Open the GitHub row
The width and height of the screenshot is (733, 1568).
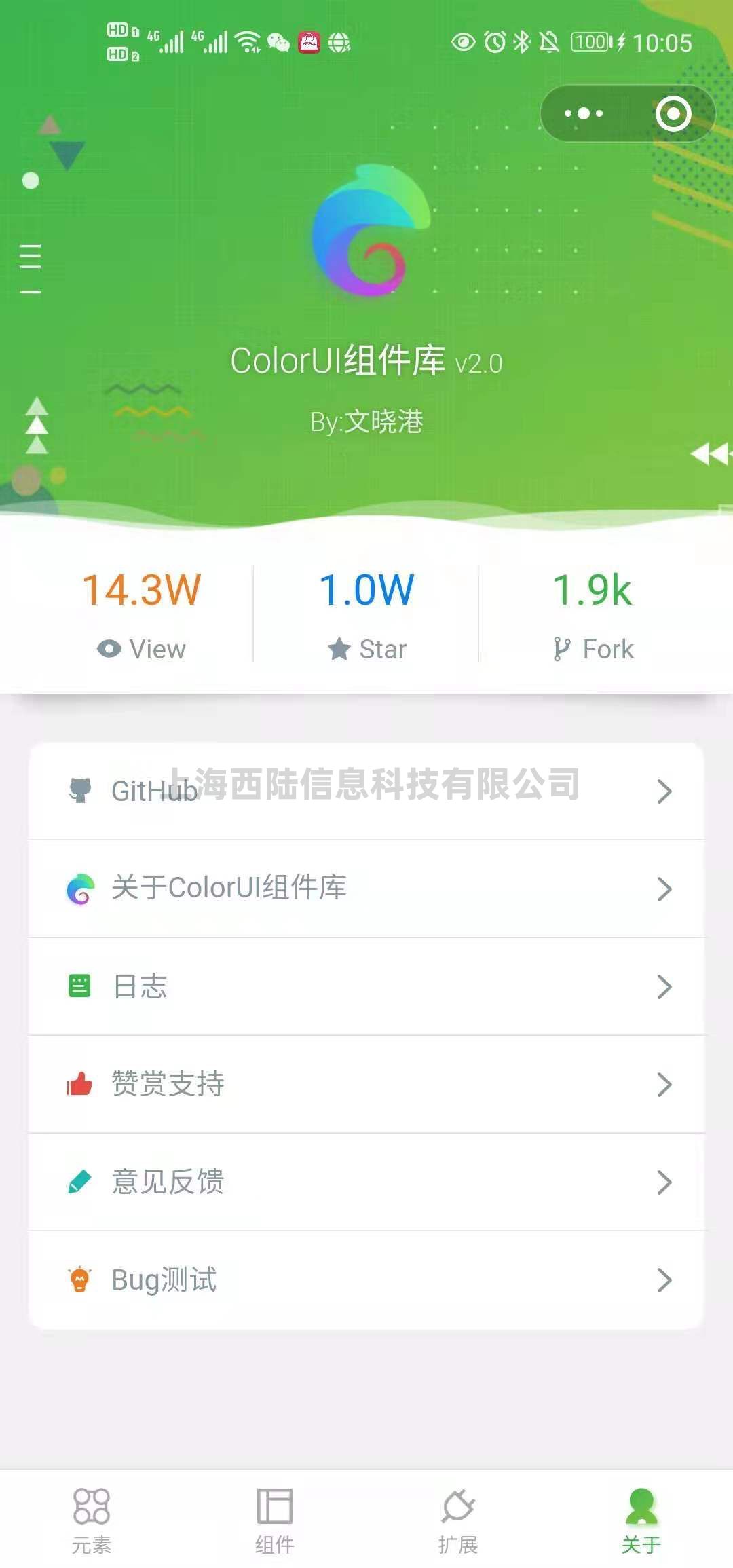coord(366,791)
